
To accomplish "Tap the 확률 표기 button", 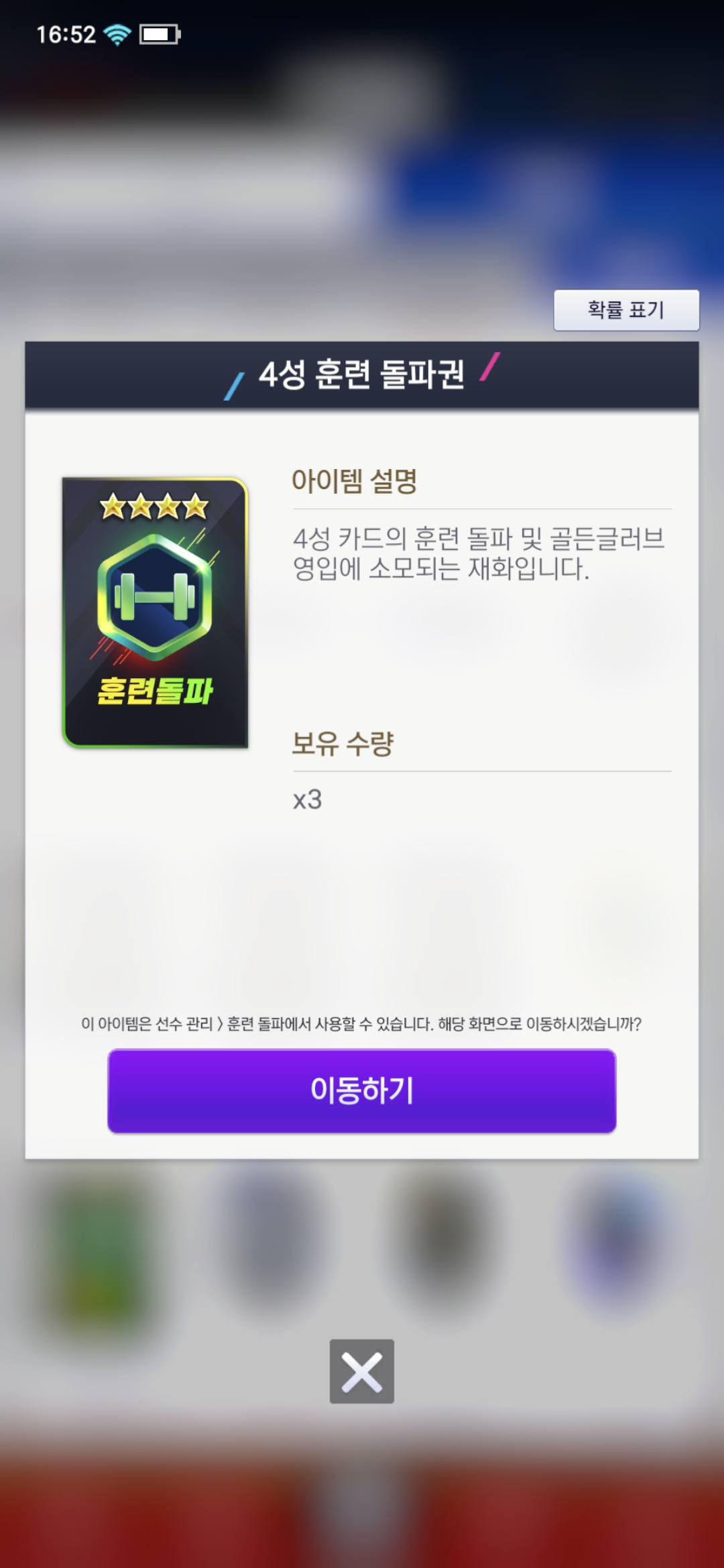I will coord(626,310).
